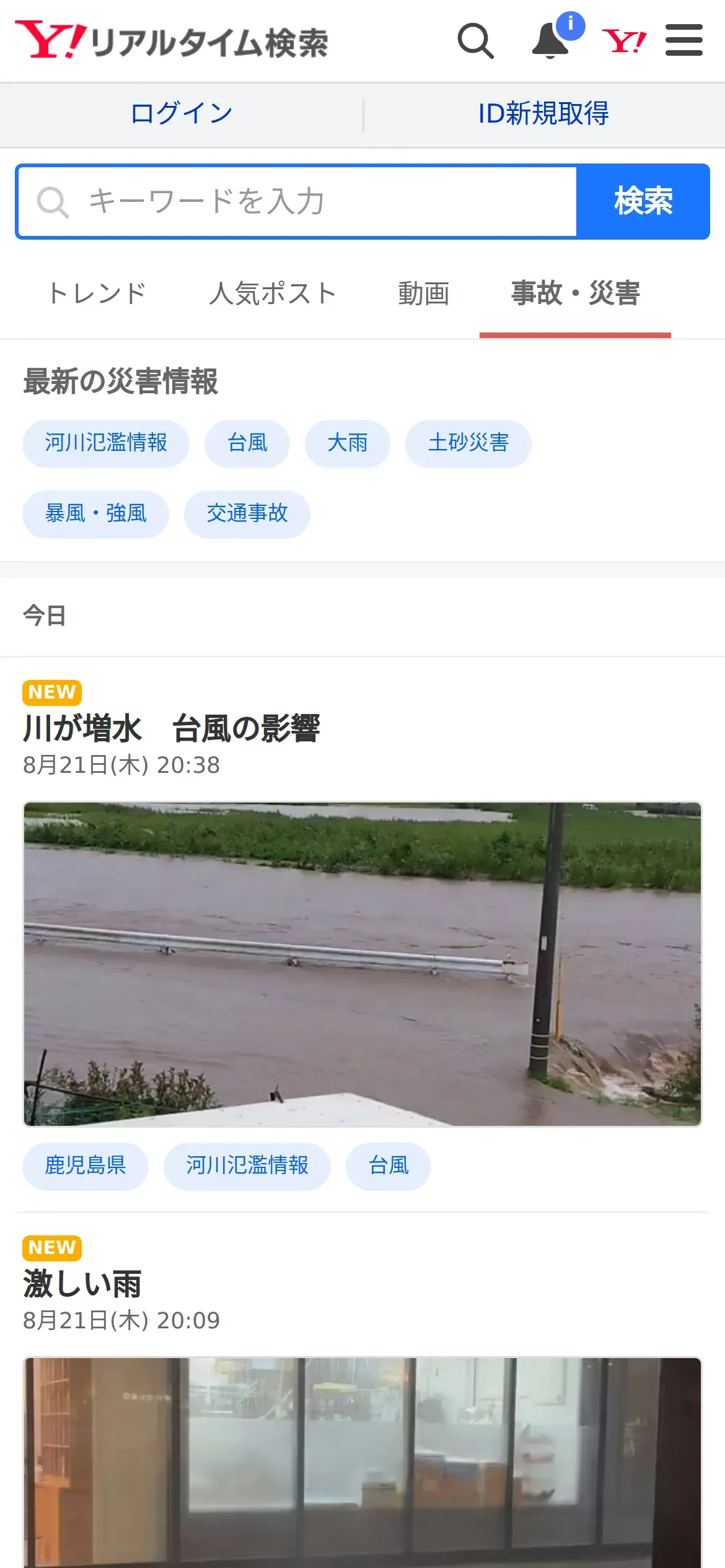Select the 土砂災害 chip
Viewport: 725px width, 1568px height.
point(468,443)
